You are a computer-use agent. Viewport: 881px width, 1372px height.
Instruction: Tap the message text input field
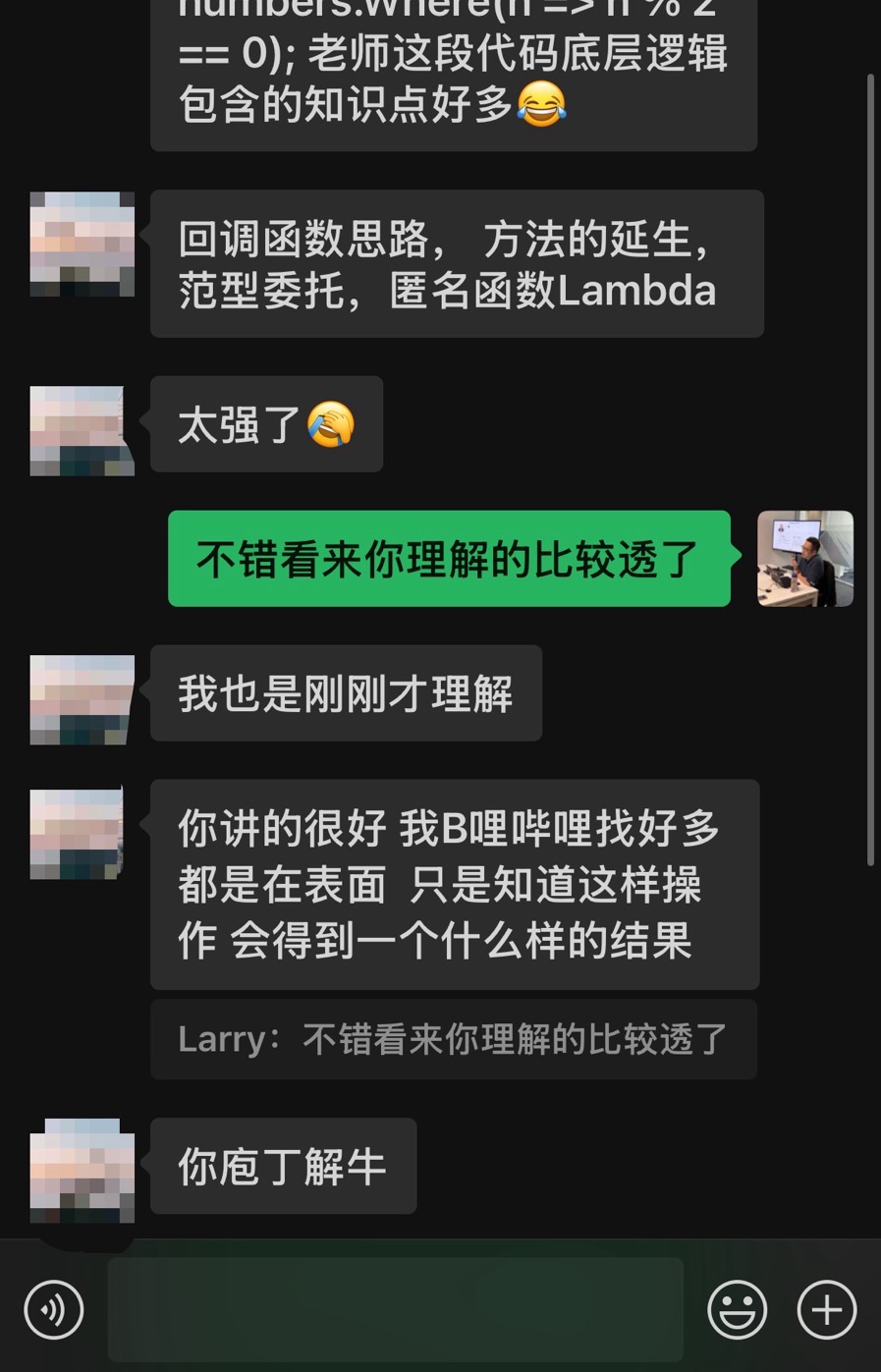(x=395, y=1309)
